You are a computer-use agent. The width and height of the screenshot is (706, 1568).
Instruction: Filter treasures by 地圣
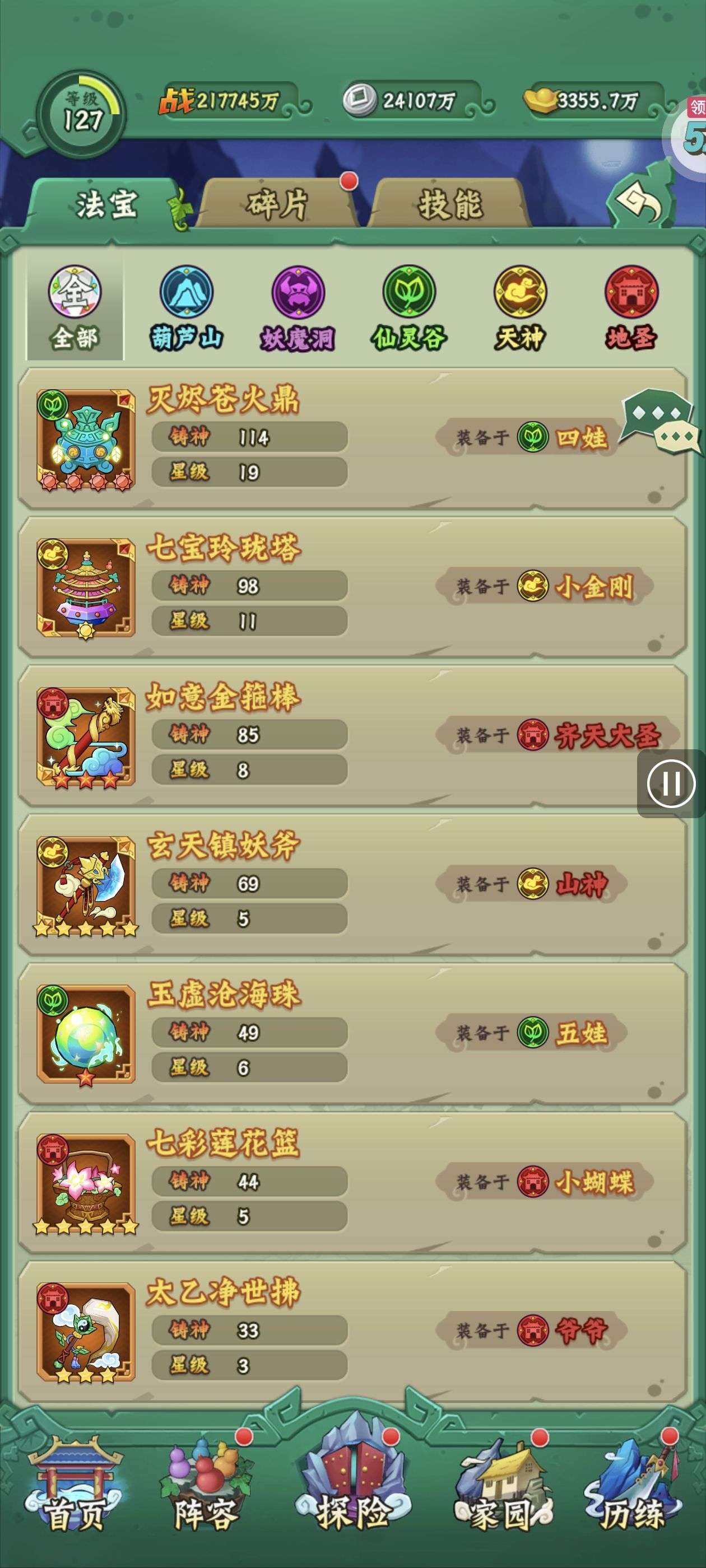pyautogui.click(x=631, y=309)
